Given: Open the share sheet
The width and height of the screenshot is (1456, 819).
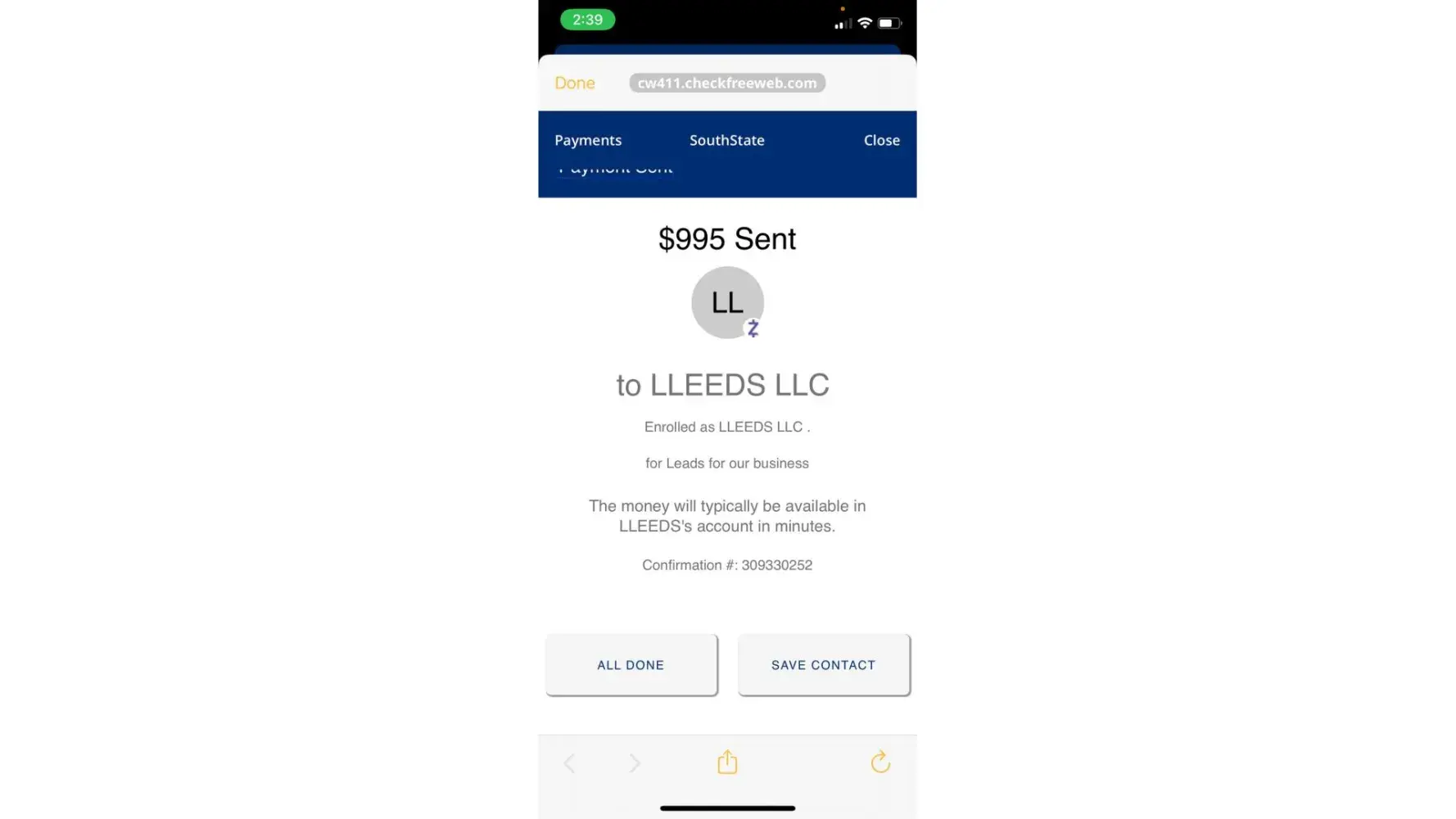Looking at the screenshot, I should coord(727,762).
